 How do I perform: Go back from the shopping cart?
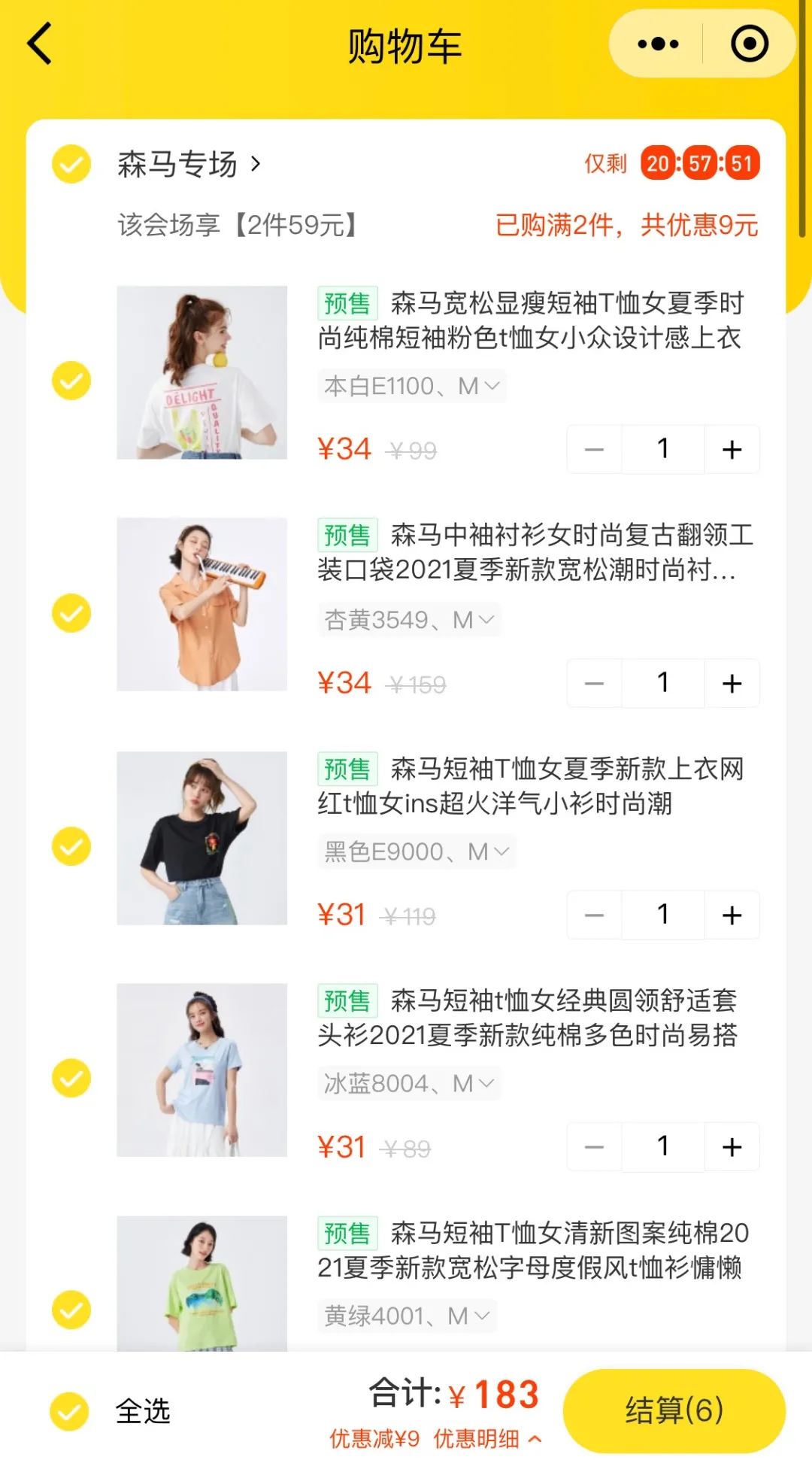point(40,44)
